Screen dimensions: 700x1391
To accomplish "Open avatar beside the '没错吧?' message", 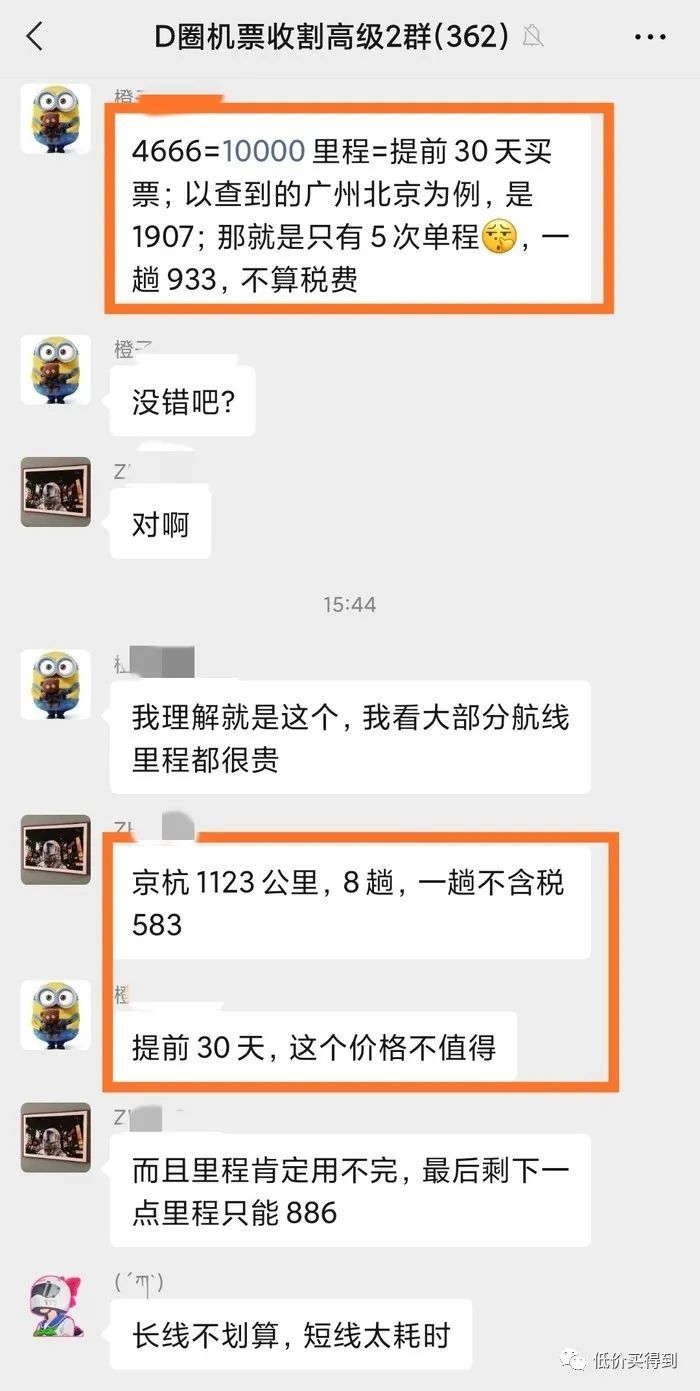I will pos(56,370).
